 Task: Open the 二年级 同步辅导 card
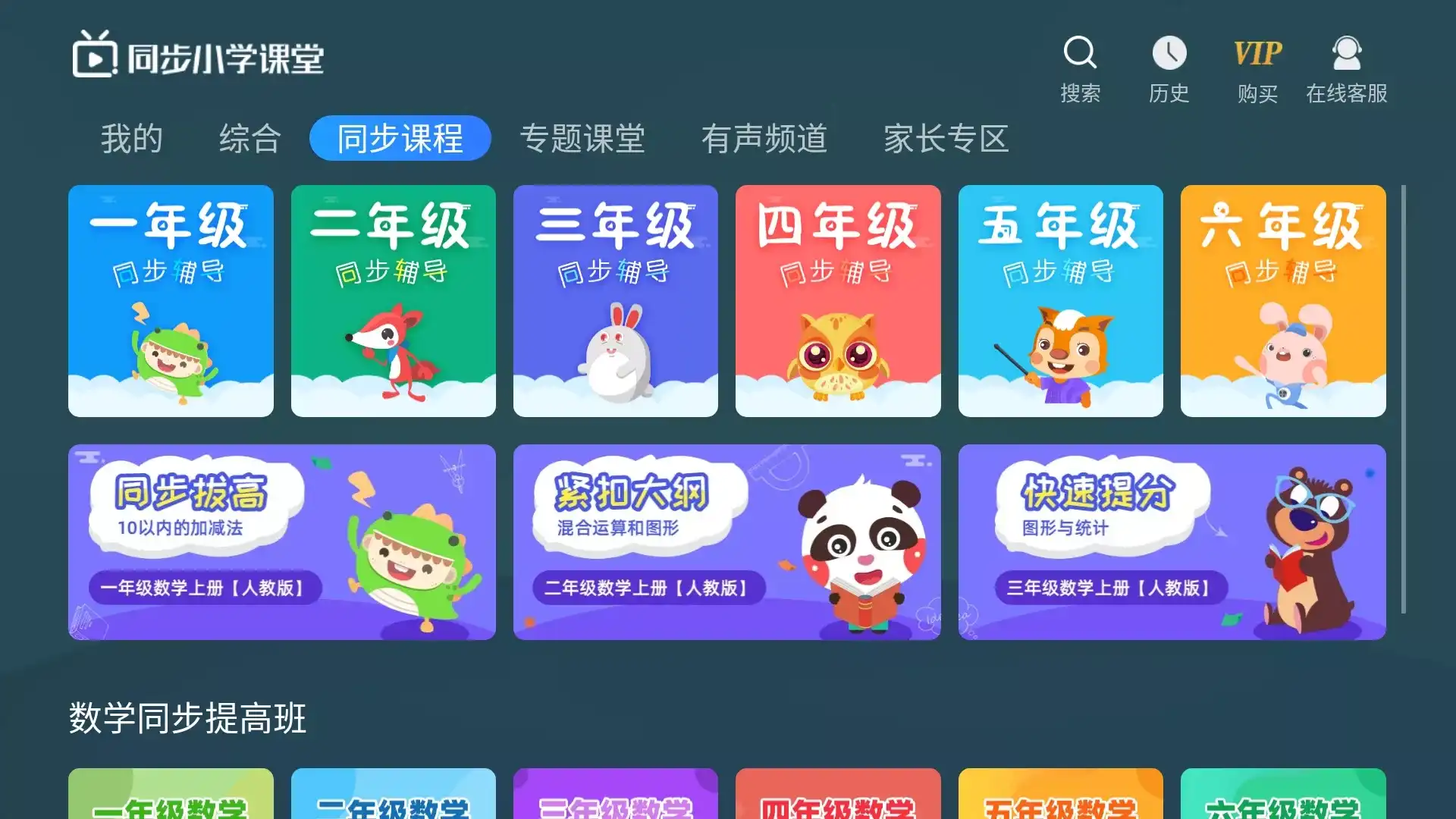point(393,301)
